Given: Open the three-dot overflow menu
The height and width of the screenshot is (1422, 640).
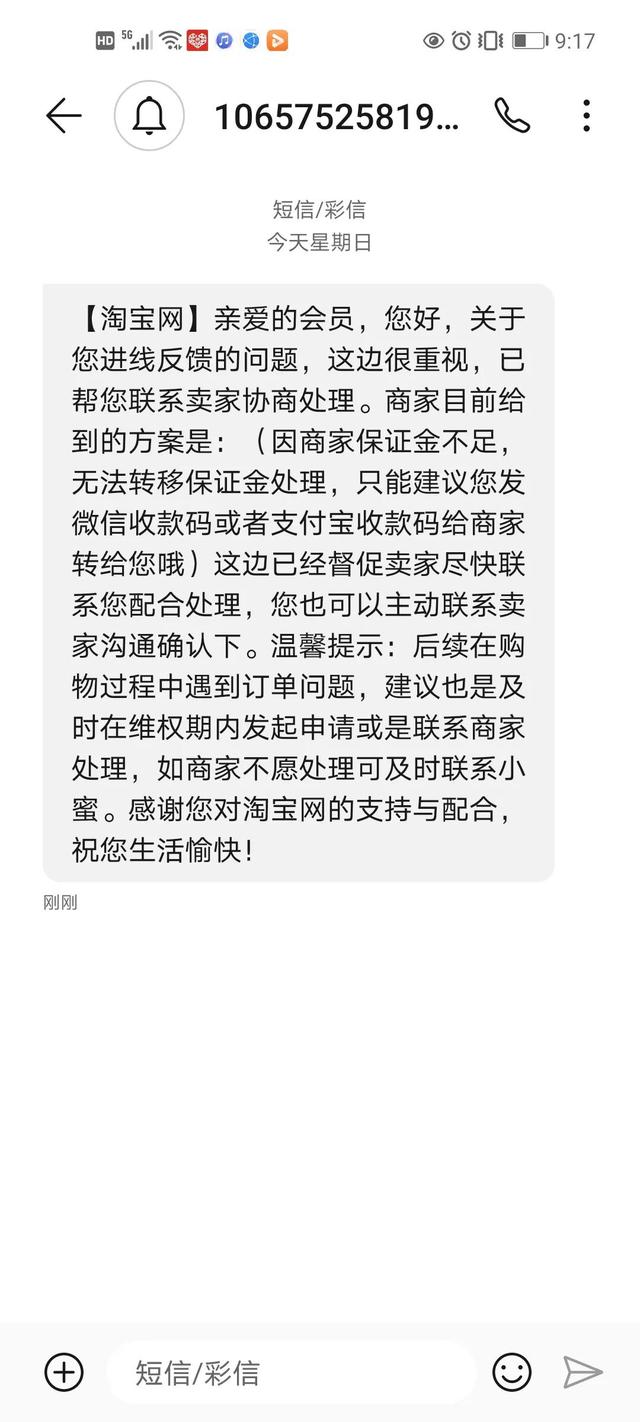Looking at the screenshot, I should (586, 117).
